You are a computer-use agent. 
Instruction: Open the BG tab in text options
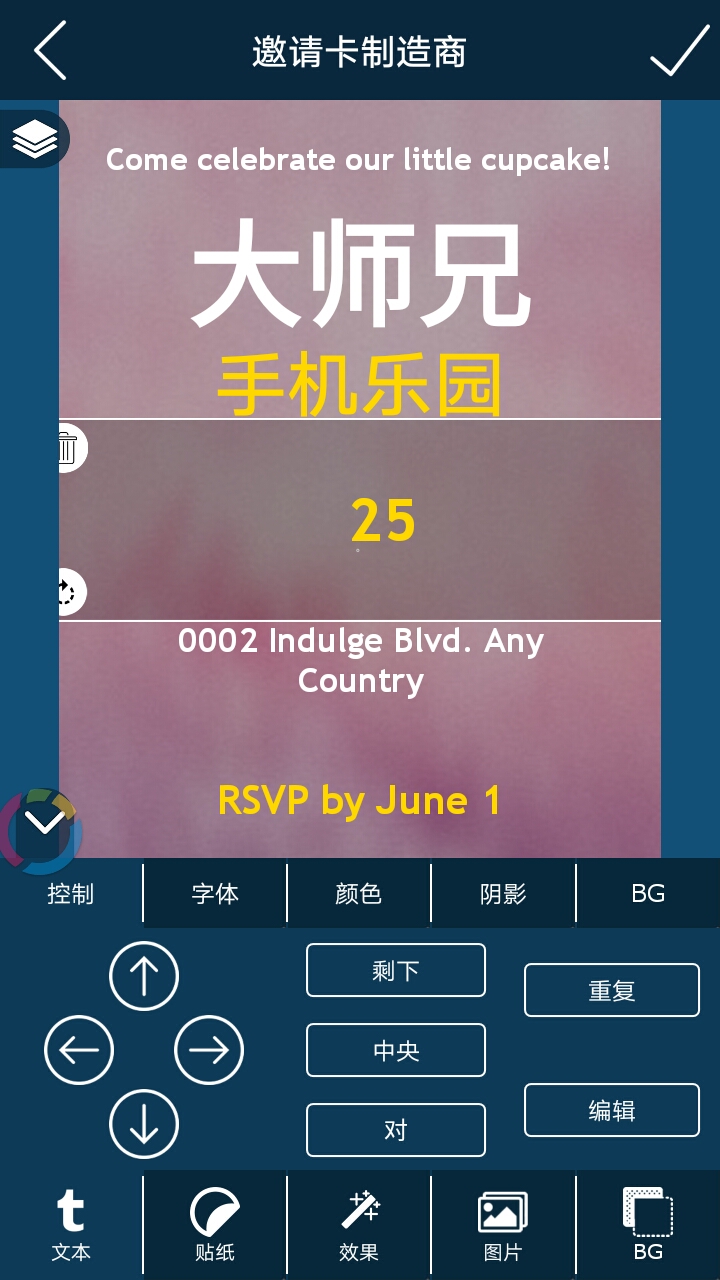point(648,894)
